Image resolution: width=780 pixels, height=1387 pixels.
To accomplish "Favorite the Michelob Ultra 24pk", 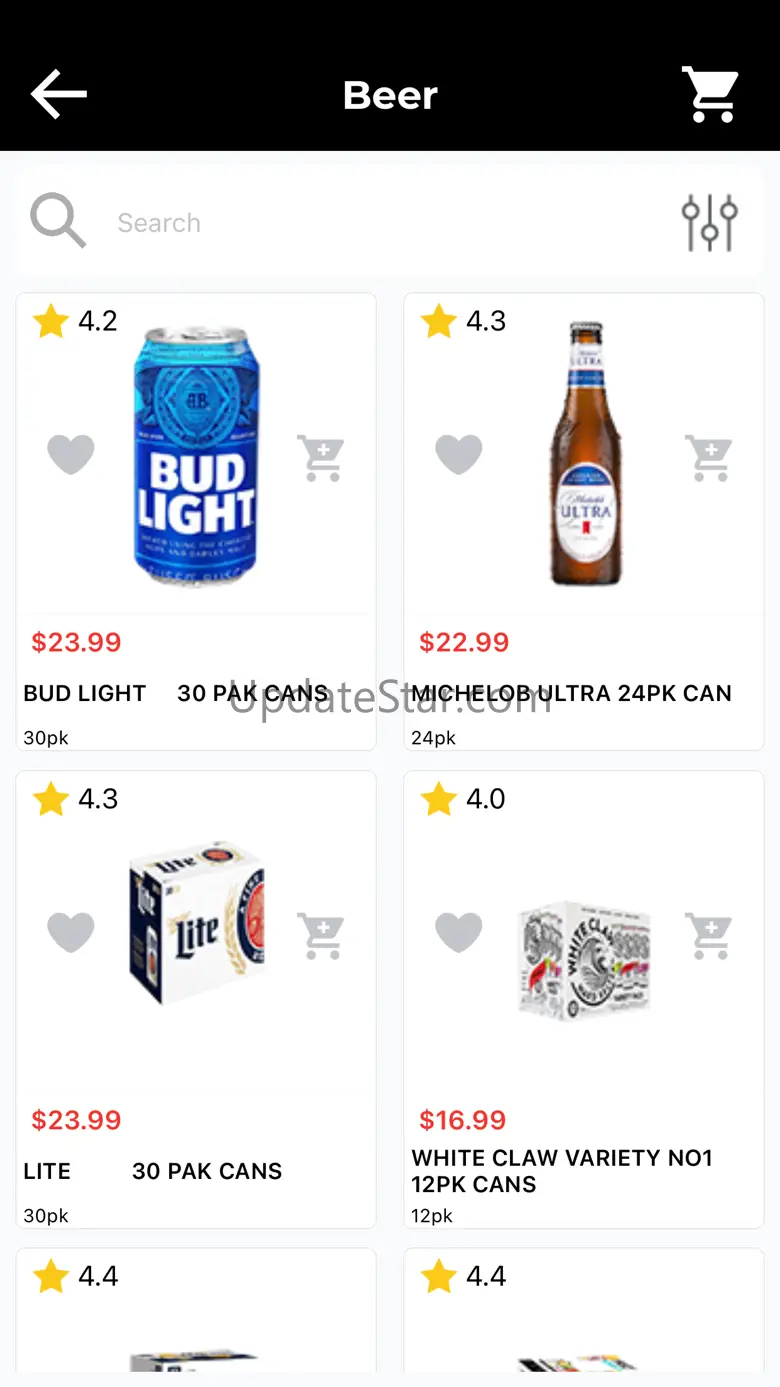I will [459, 455].
